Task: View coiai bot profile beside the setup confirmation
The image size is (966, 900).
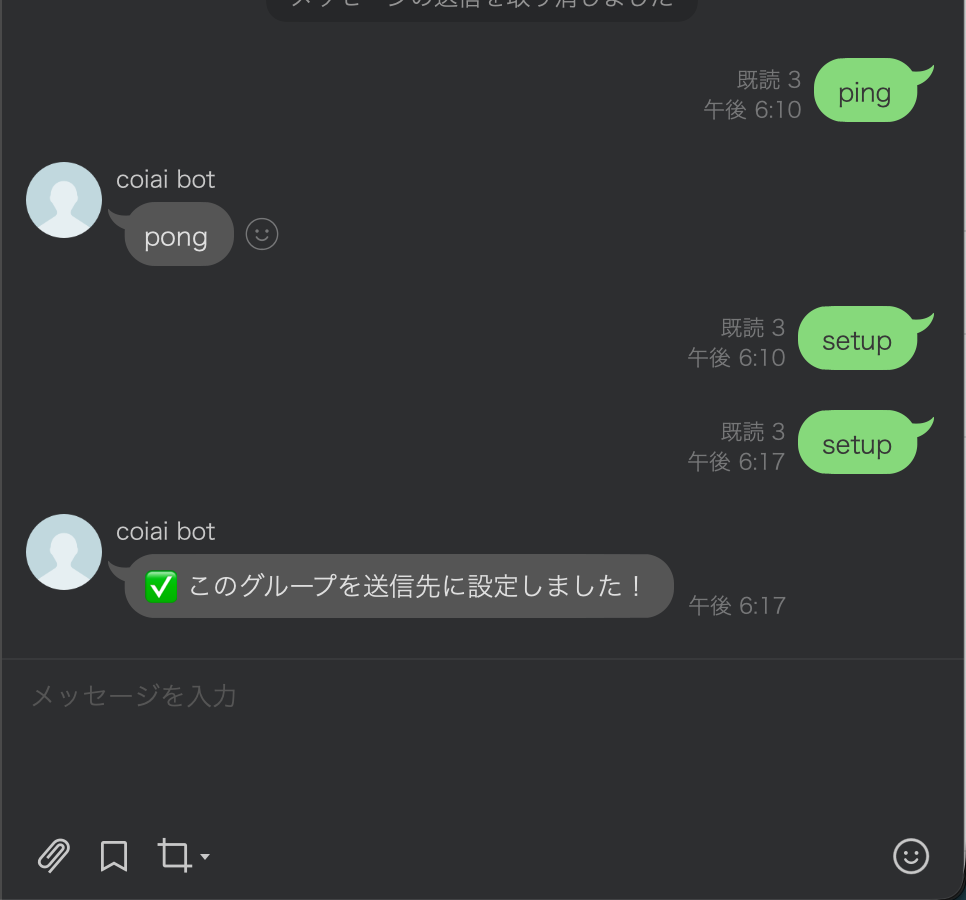Action: (64, 552)
